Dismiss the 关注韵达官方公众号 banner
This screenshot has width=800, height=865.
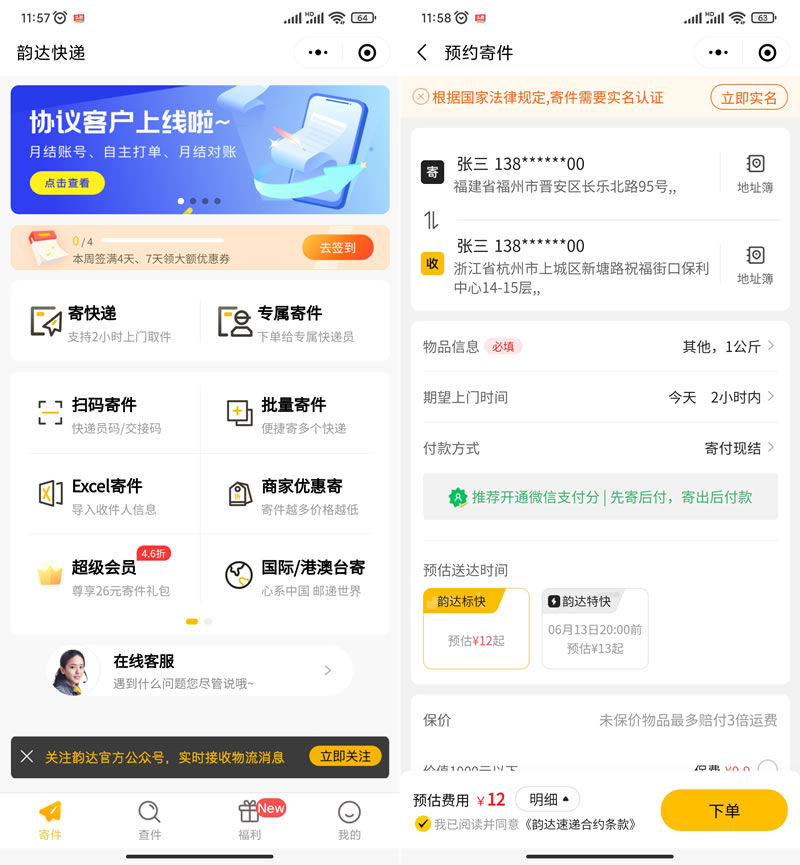tap(27, 756)
